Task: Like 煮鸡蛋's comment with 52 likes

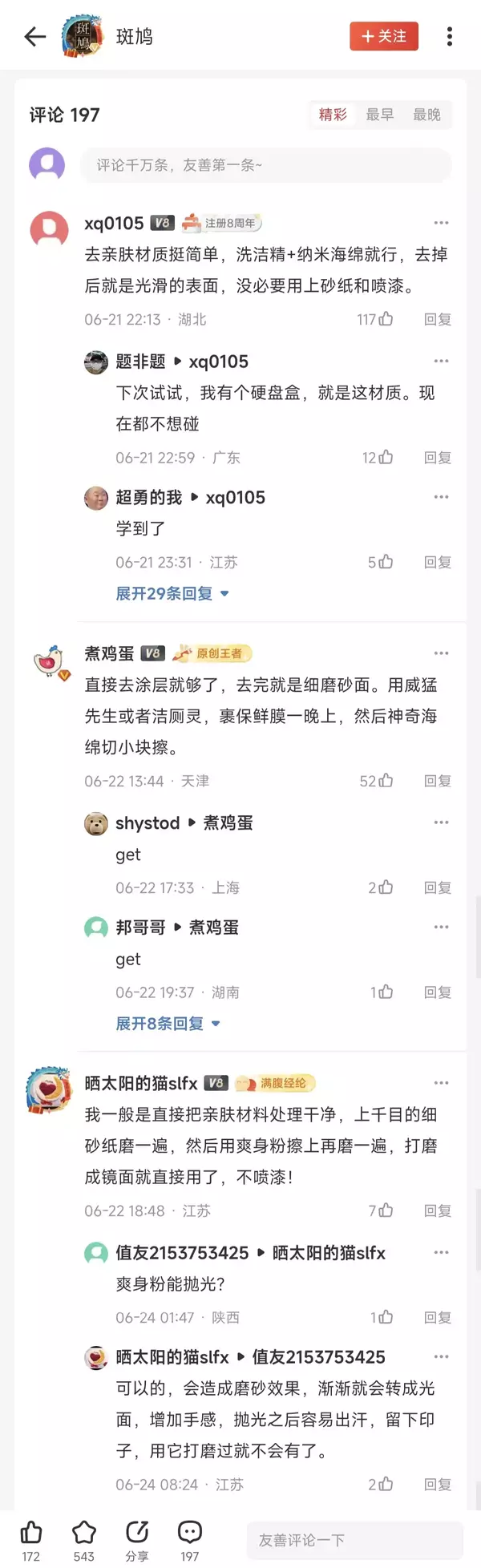Action: coord(385,781)
